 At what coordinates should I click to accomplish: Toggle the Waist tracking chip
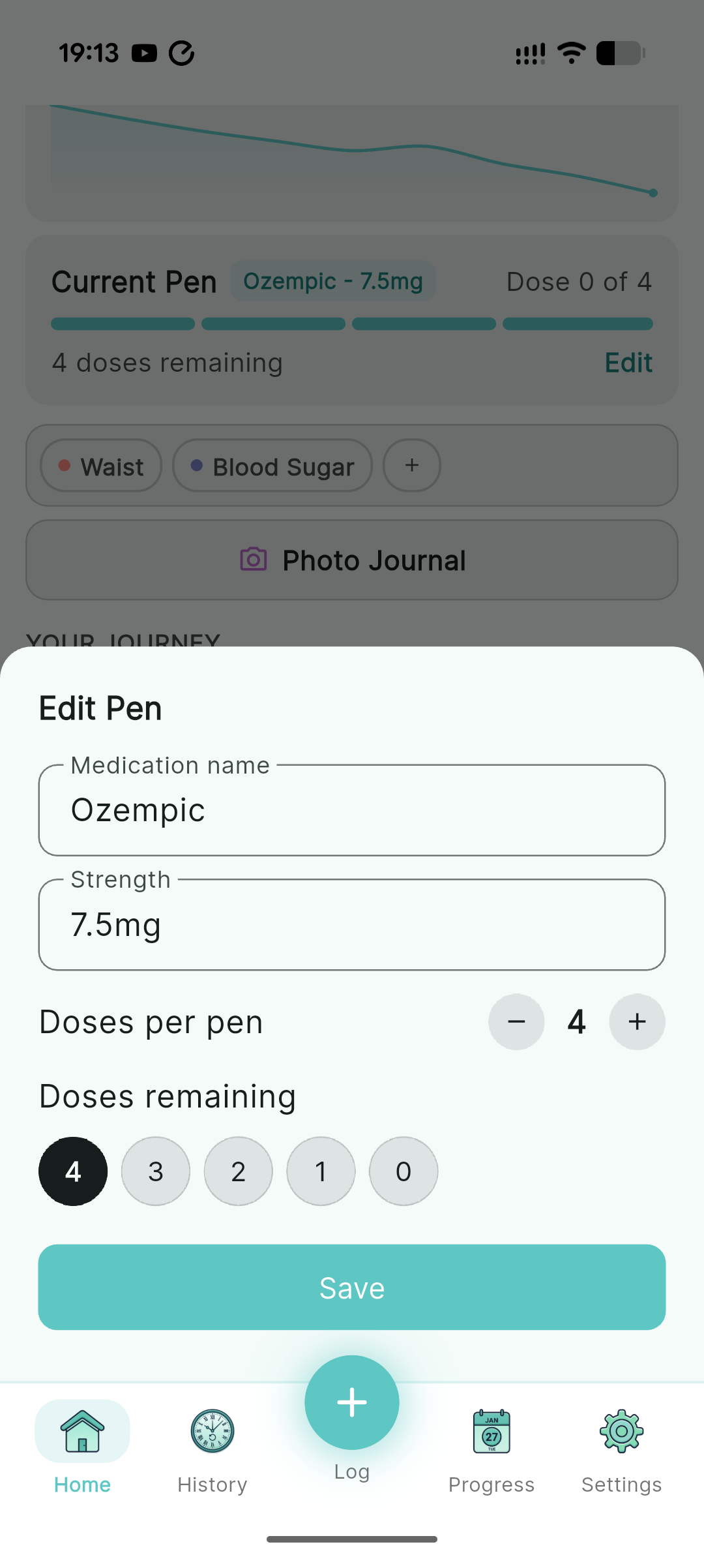(x=101, y=466)
